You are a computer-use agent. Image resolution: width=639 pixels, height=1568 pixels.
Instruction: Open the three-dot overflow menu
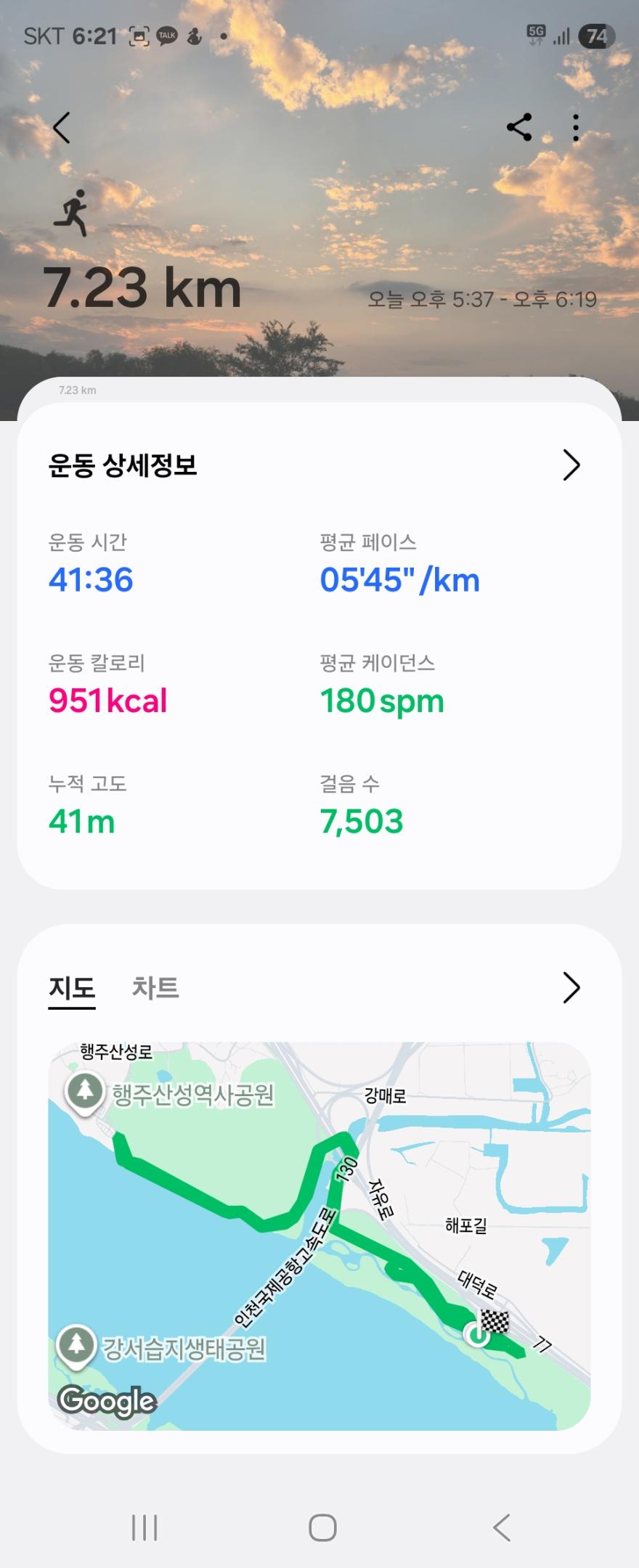576,128
